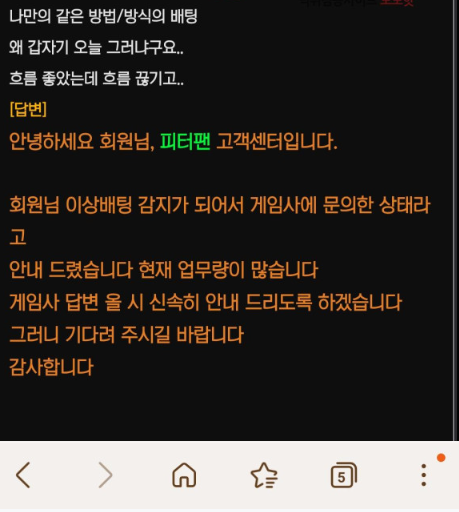Go forward to the next page

[x=106, y=475]
